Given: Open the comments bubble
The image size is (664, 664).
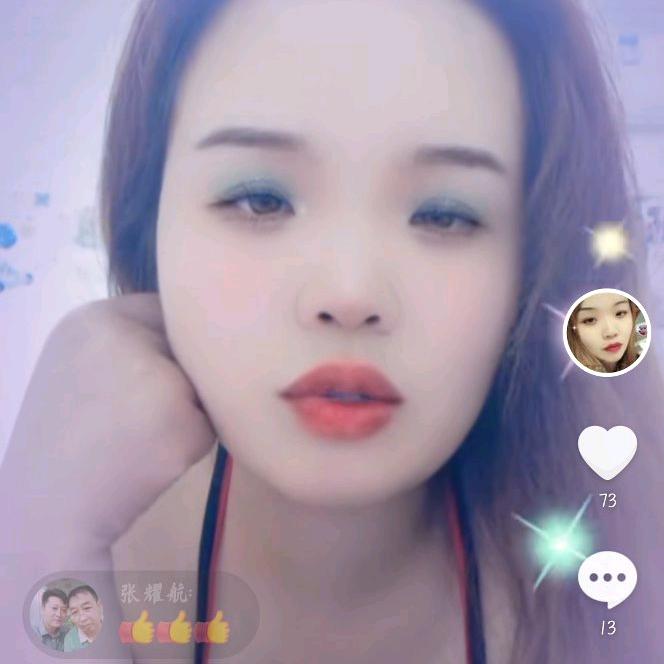Looking at the screenshot, I should coord(607,580).
